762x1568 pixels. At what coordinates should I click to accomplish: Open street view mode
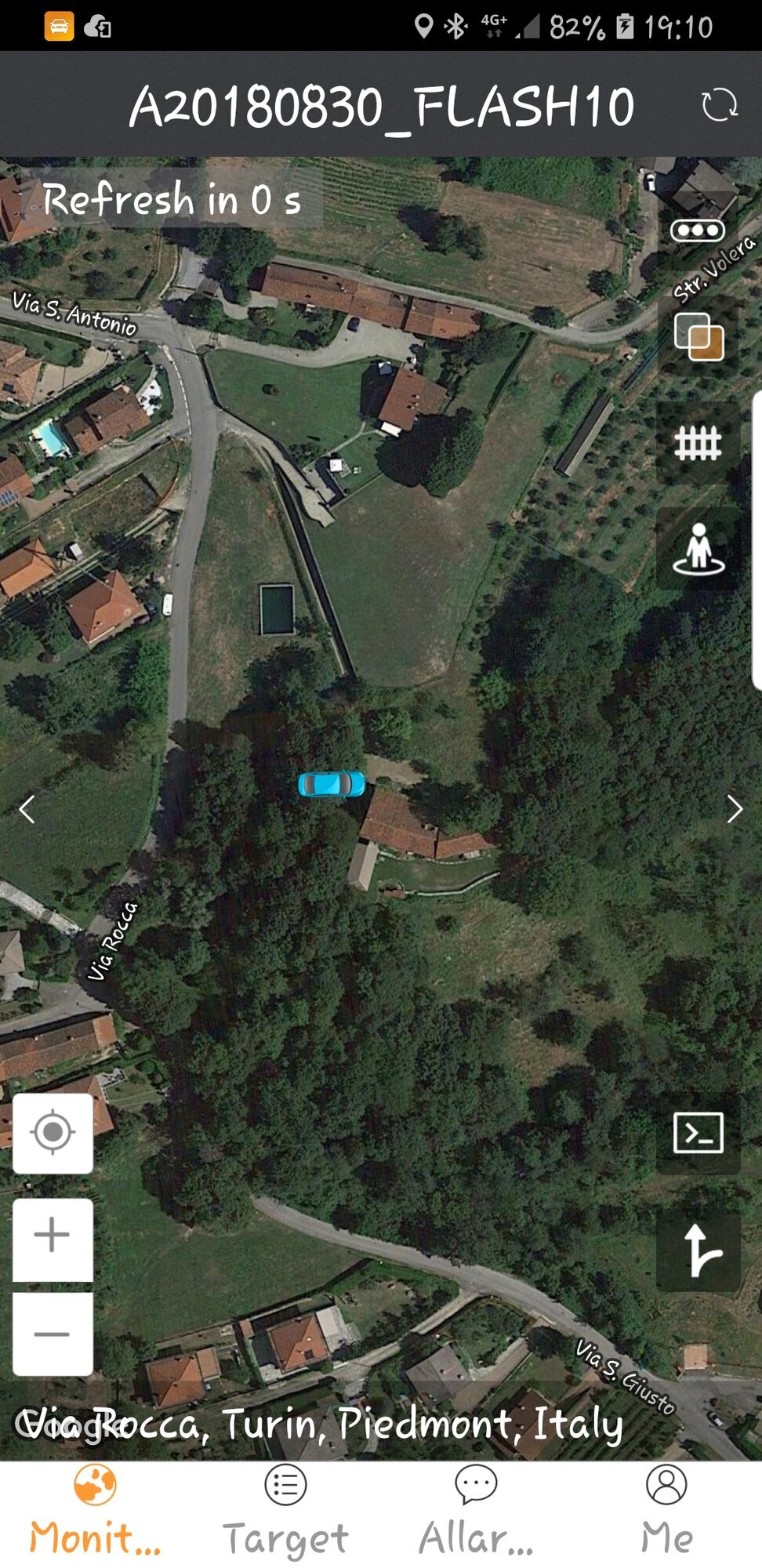coord(698,549)
